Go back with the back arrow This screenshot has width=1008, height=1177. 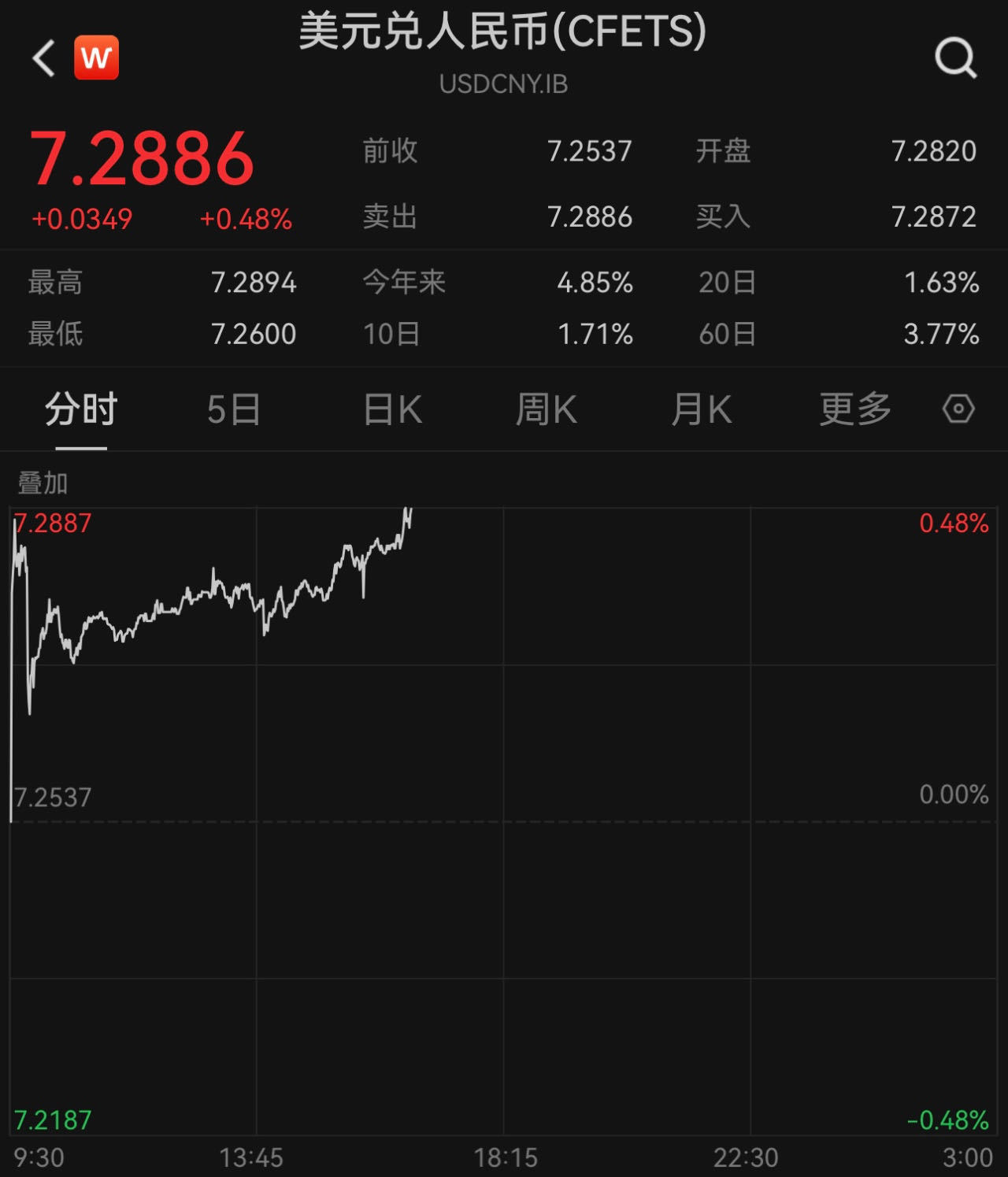tap(42, 57)
